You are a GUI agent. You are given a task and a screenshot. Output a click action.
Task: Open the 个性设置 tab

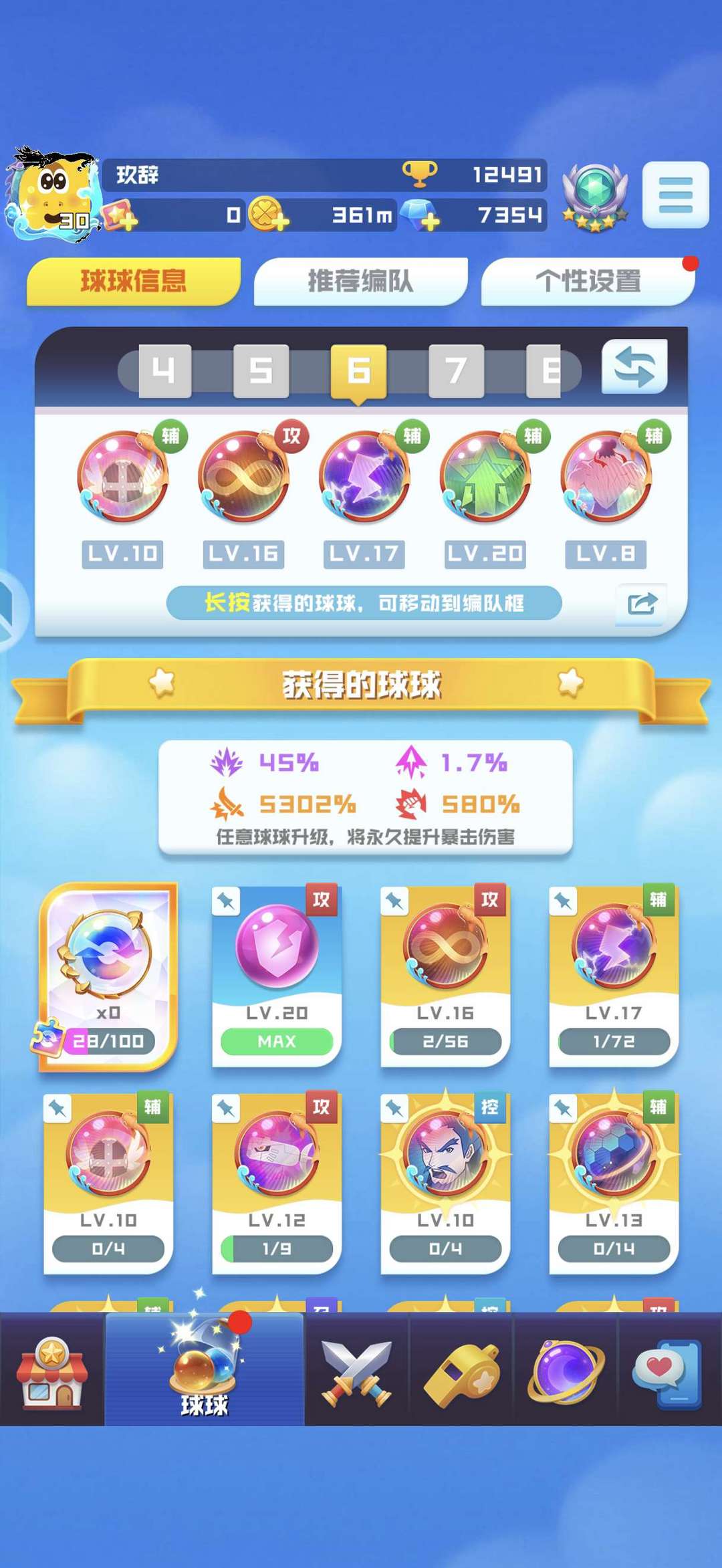click(588, 281)
